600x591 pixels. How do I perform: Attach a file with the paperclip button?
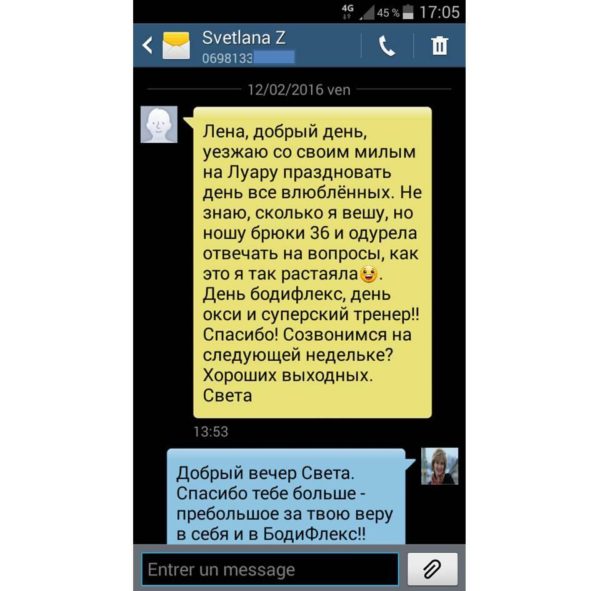point(432,569)
